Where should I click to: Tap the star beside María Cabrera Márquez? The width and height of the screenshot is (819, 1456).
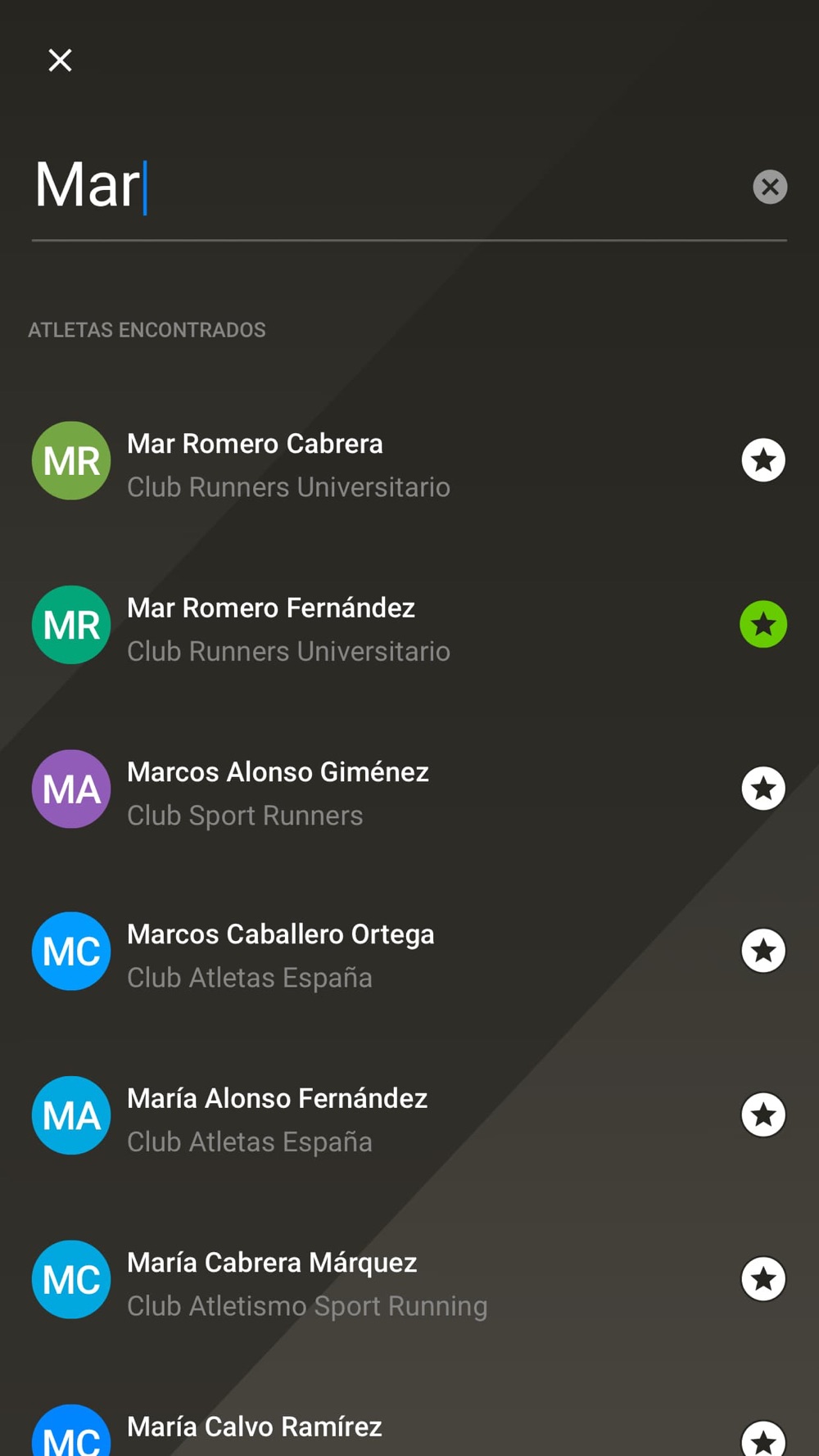763,1279
